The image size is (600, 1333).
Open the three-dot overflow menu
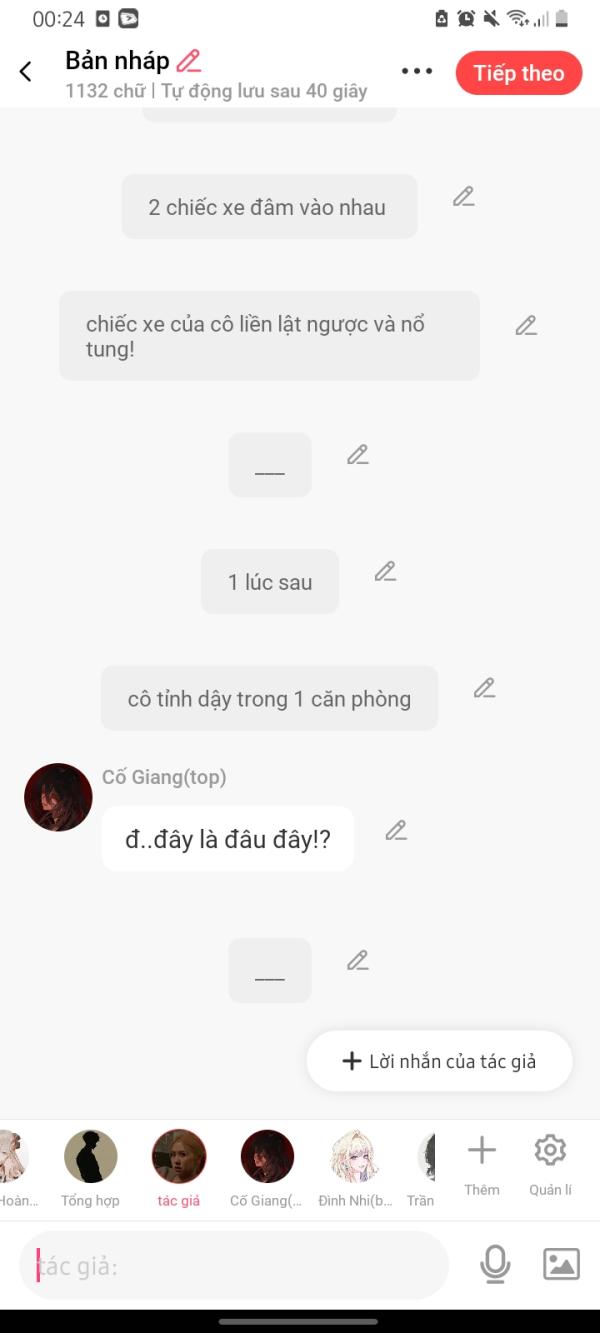pyautogui.click(x=417, y=72)
